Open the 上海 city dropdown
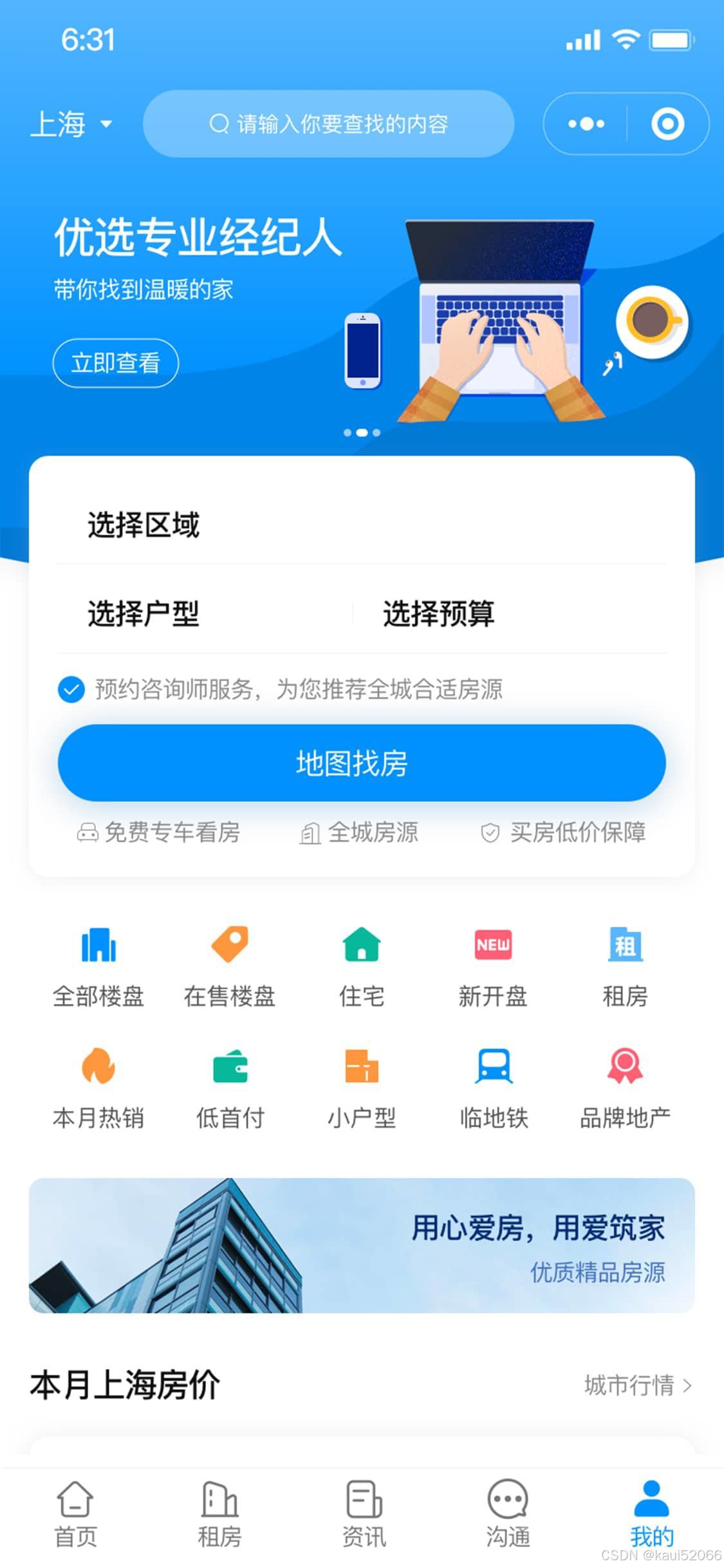724x1568 pixels. 71,124
